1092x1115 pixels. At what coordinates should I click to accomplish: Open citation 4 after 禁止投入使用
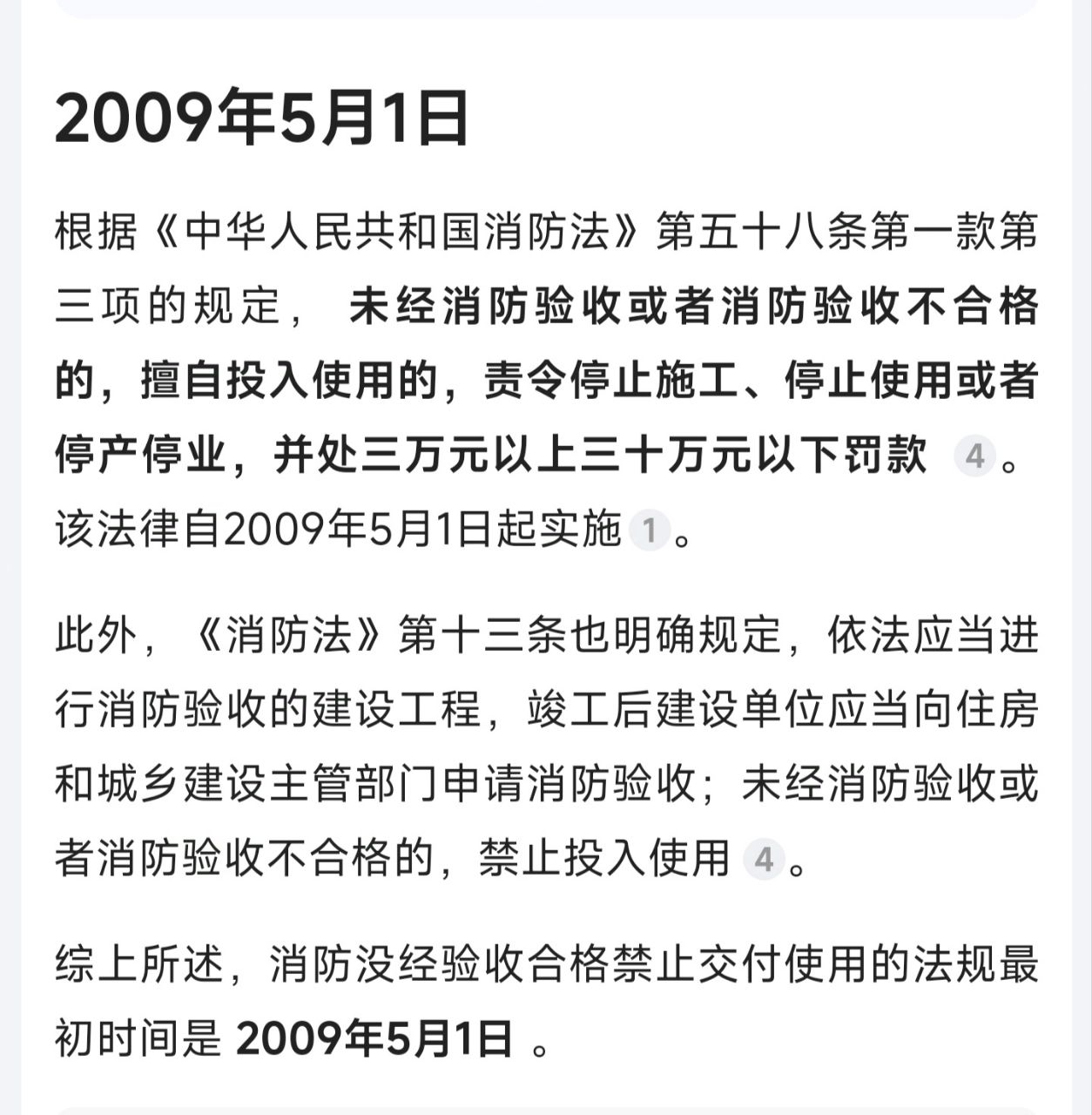(x=763, y=860)
